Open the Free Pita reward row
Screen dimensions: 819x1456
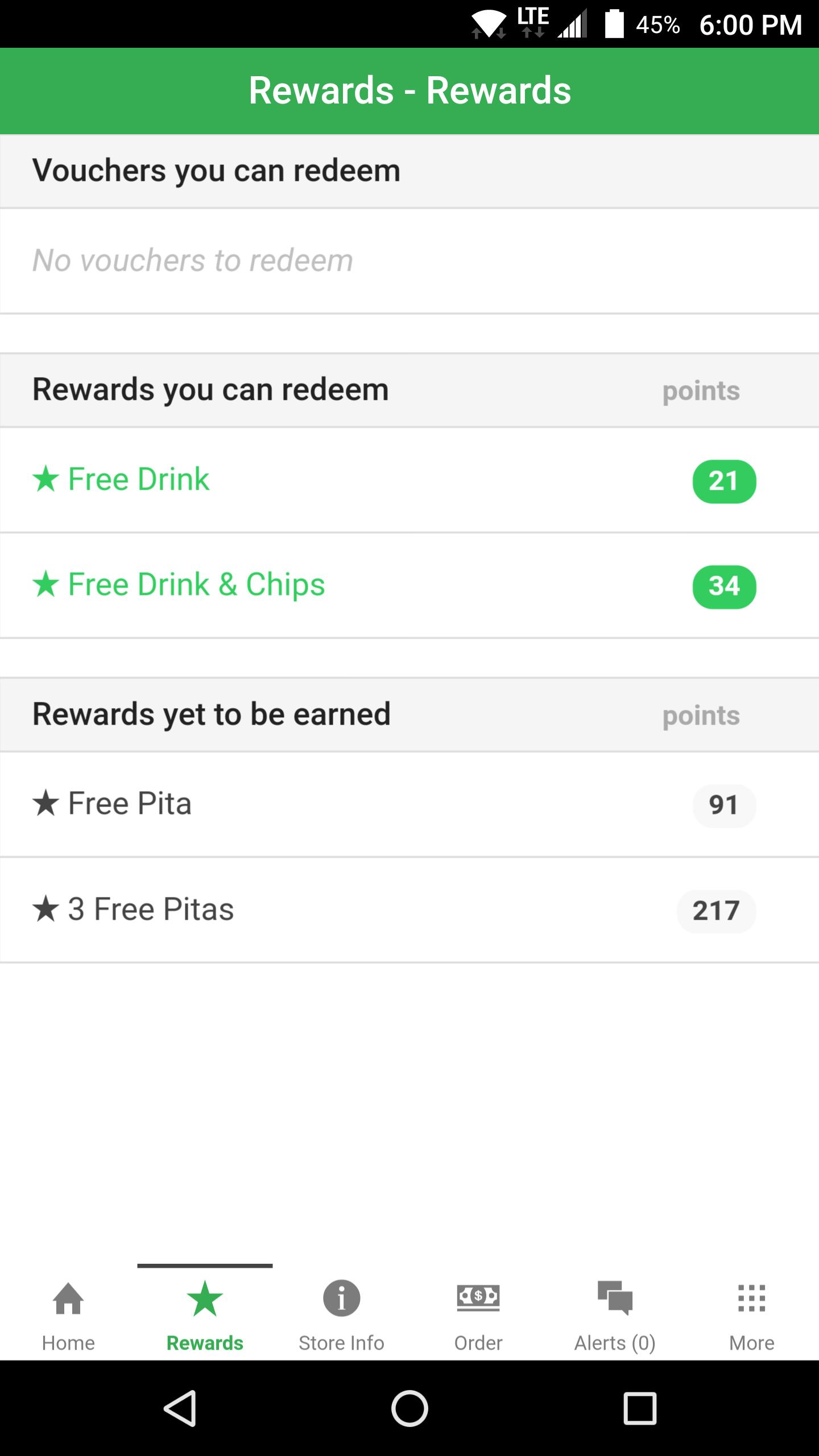[409, 804]
